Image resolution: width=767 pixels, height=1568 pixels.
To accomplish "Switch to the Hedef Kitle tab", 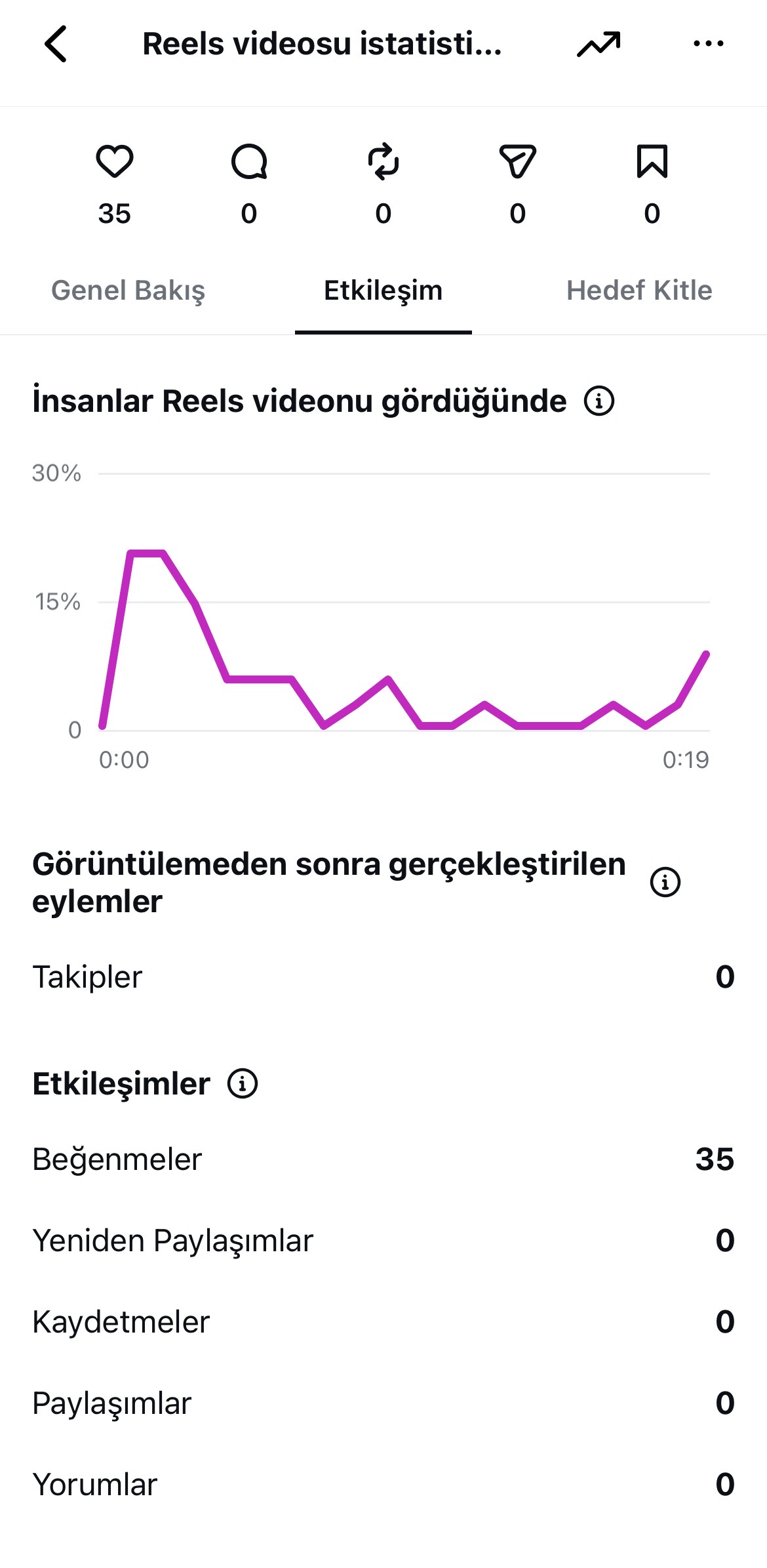I will 639,290.
